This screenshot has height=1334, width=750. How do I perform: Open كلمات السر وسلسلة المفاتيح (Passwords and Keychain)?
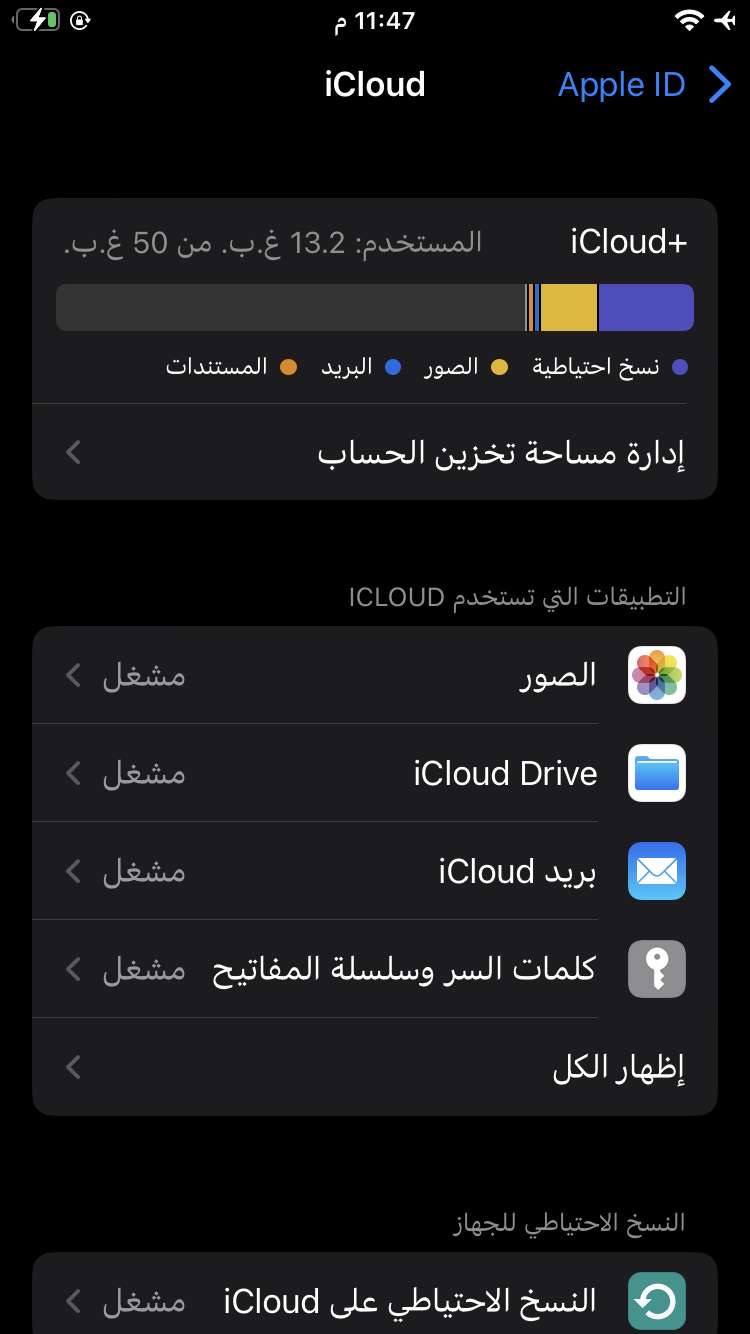375,970
